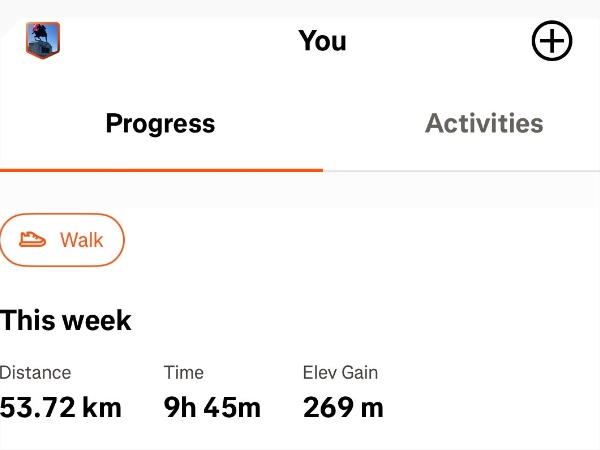
Task: Tap the Walk sport filter chip
Action: (x=62, y=240)
